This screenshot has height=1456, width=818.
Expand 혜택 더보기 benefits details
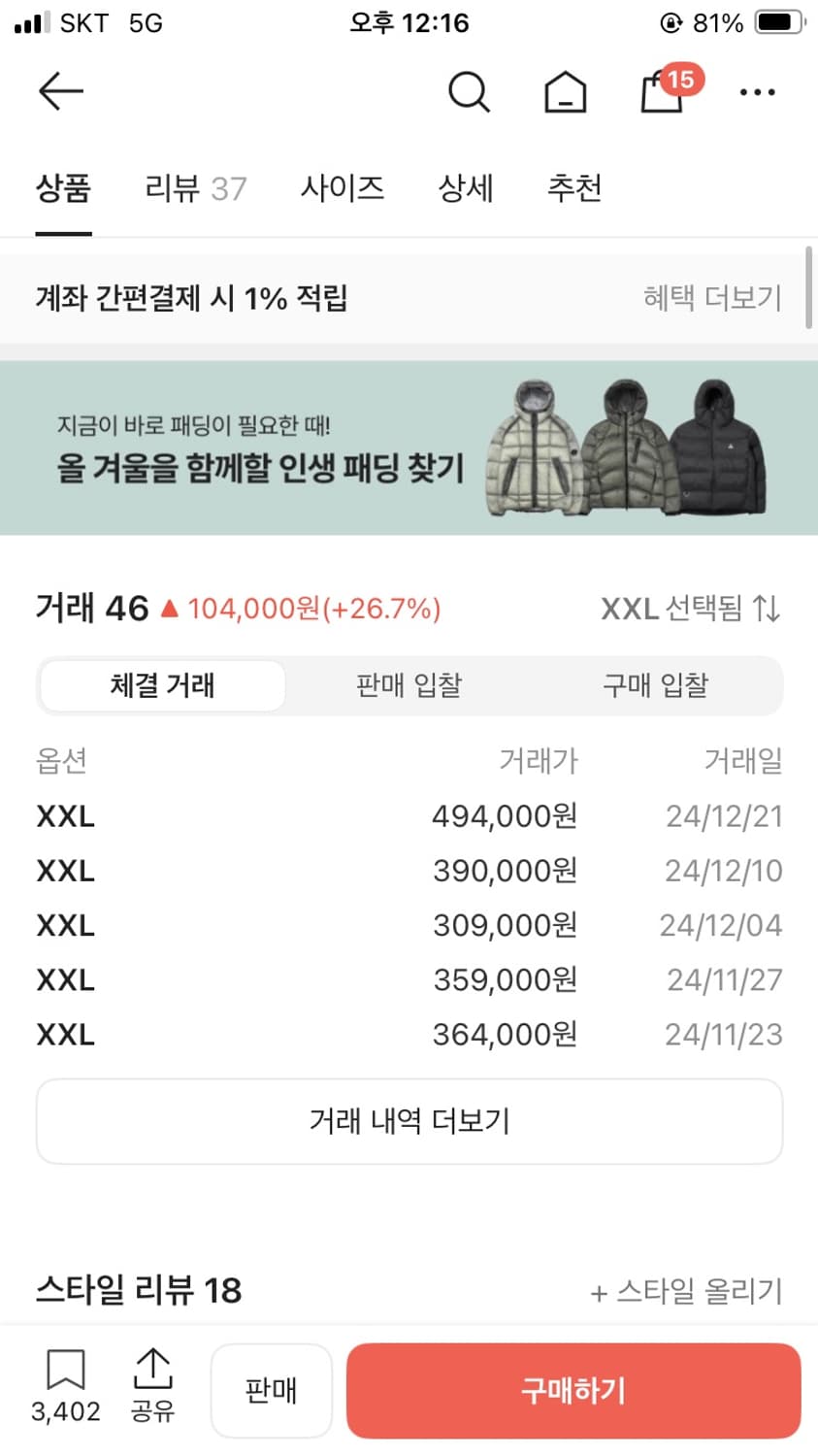coord(711,298)
